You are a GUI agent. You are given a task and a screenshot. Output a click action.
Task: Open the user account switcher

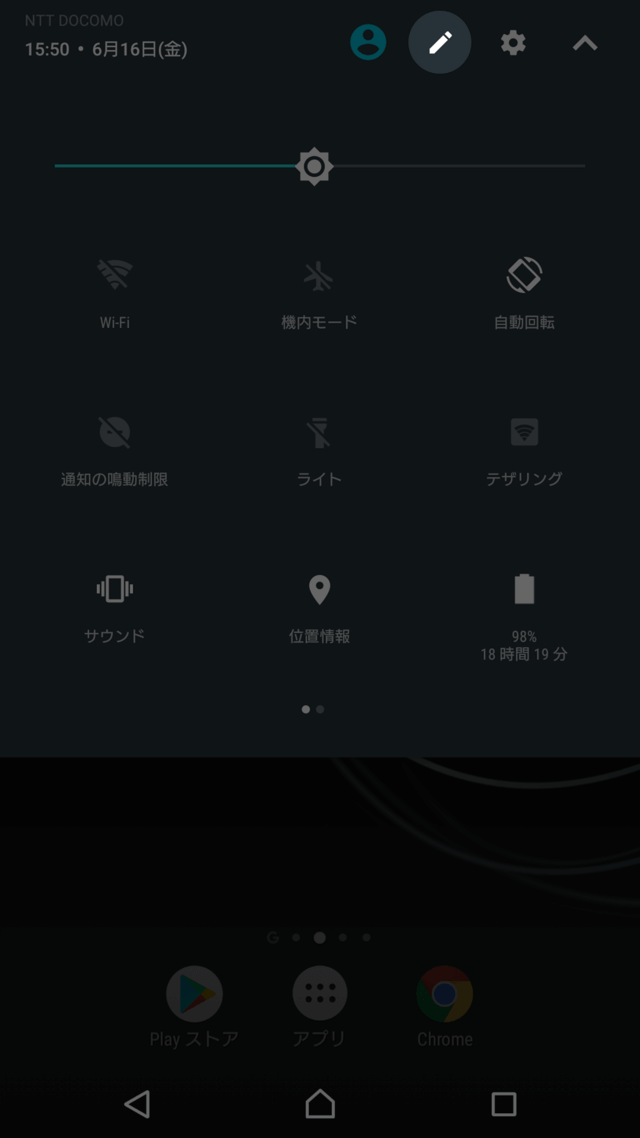(368, 42)
